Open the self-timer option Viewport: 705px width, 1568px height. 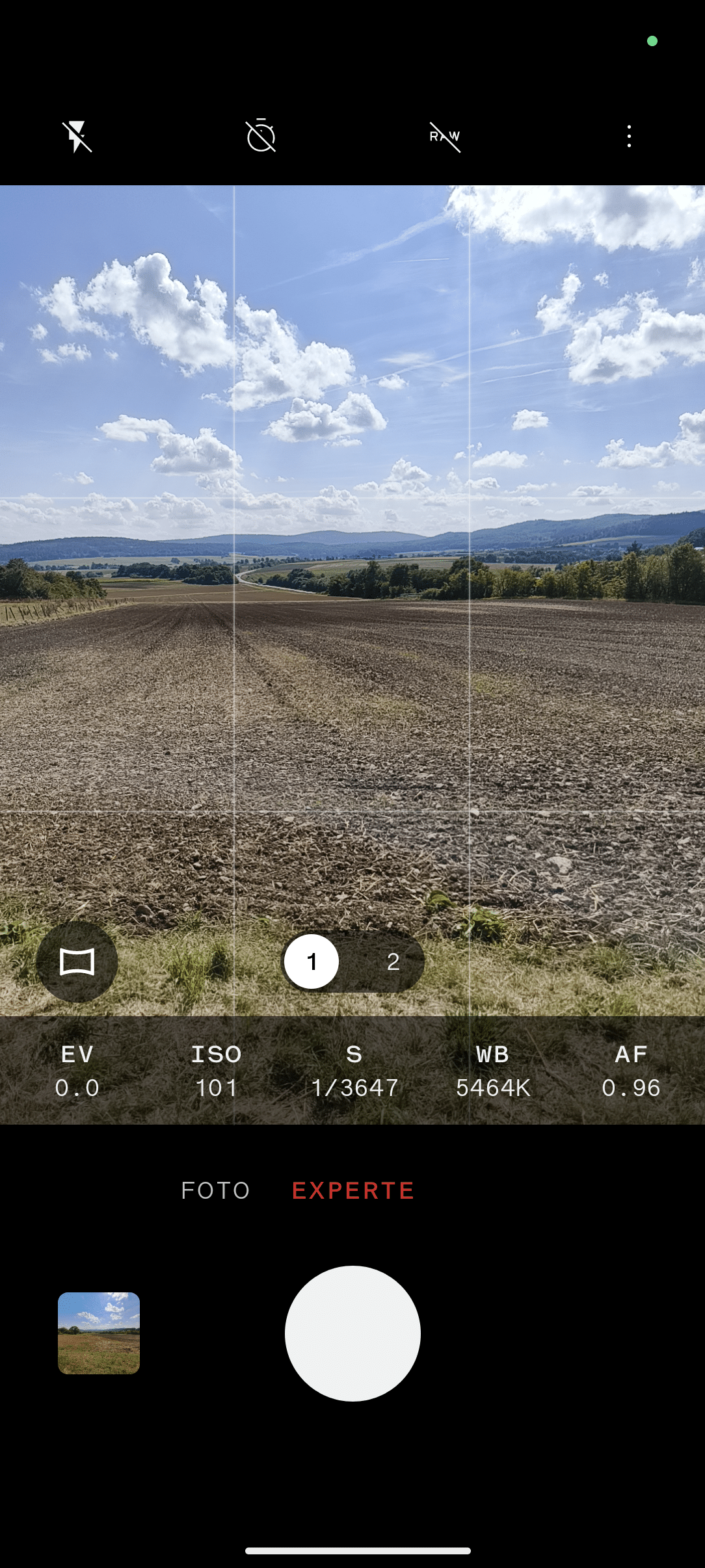pyautogui.click(x=261, y=137)
